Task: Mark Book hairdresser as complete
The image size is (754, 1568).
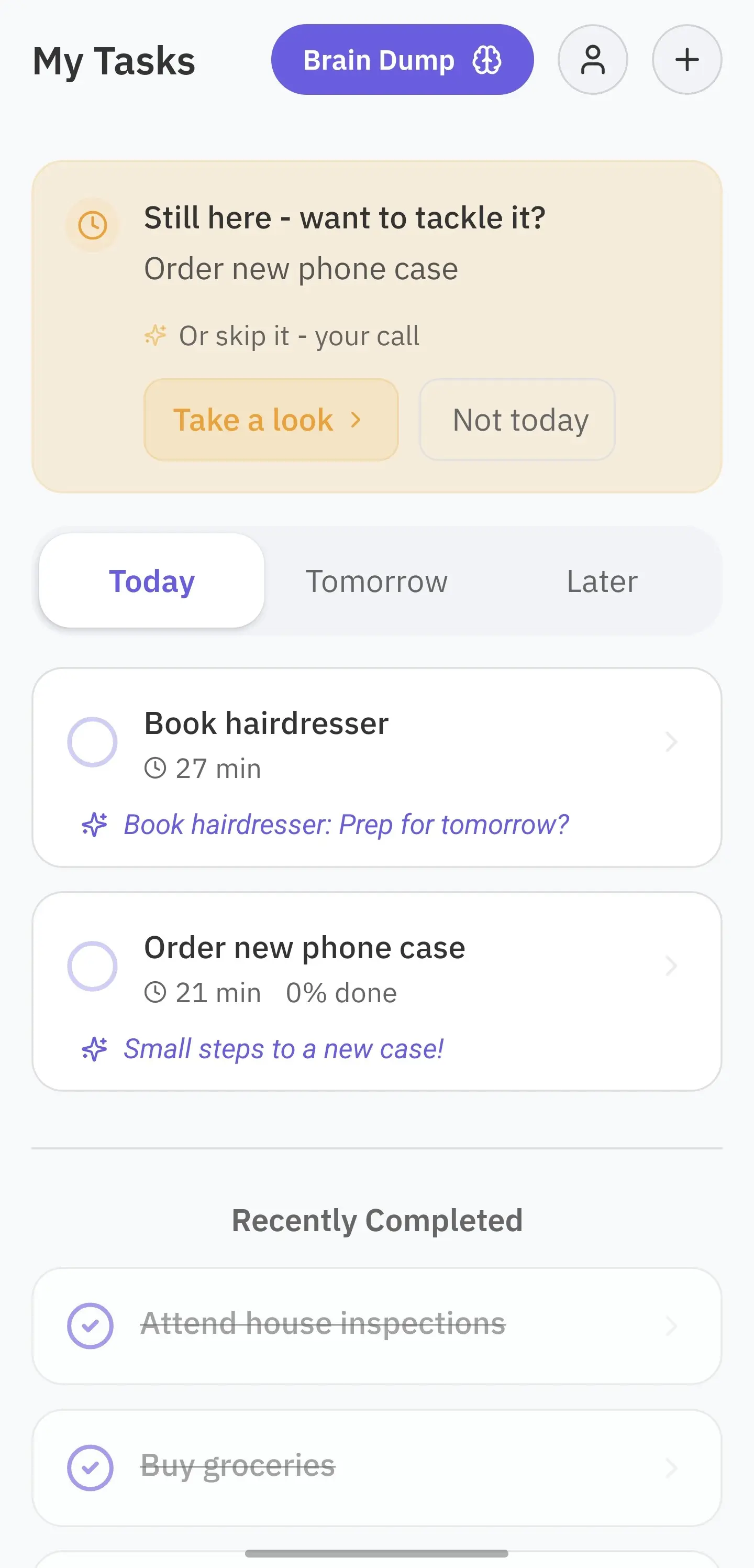Action: (x=93, y=742)
